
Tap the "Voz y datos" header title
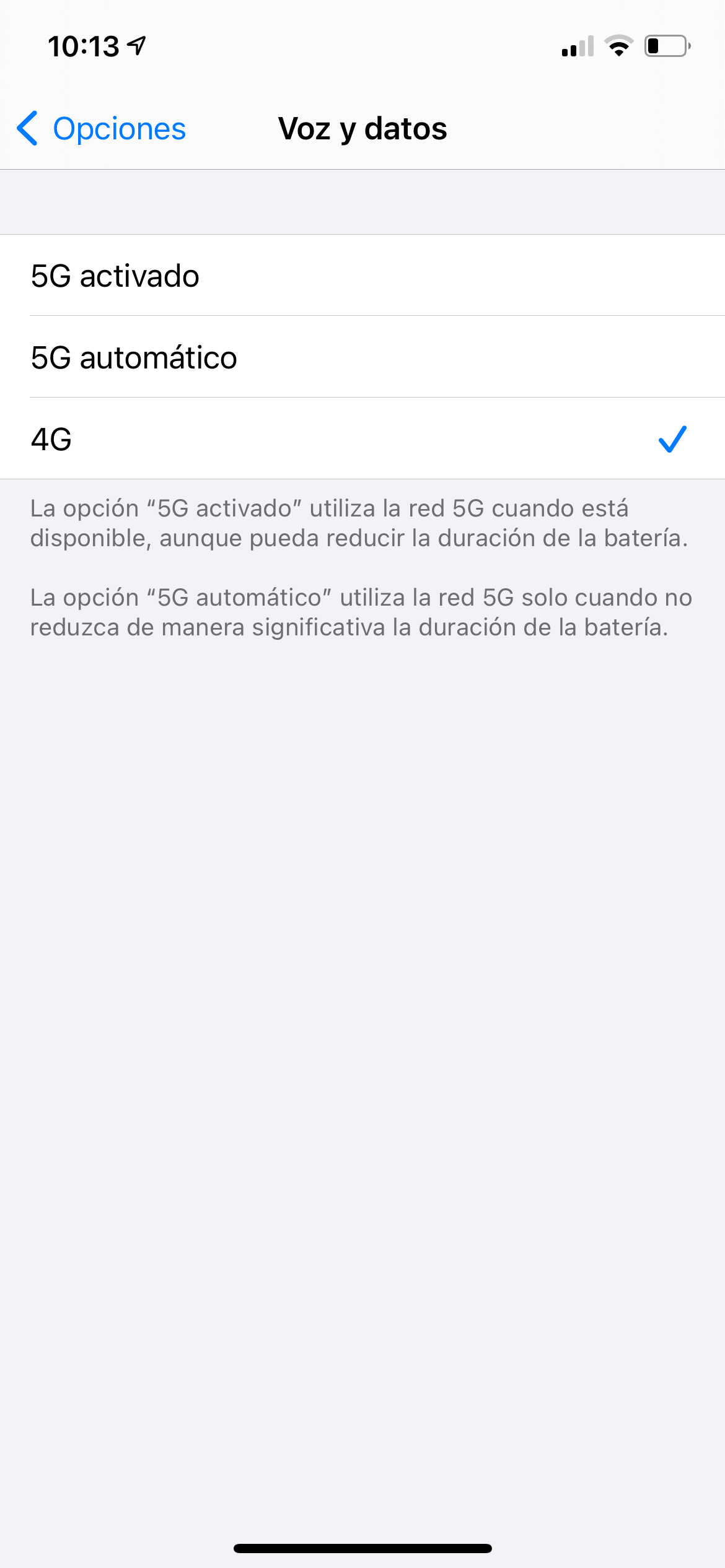362,129
